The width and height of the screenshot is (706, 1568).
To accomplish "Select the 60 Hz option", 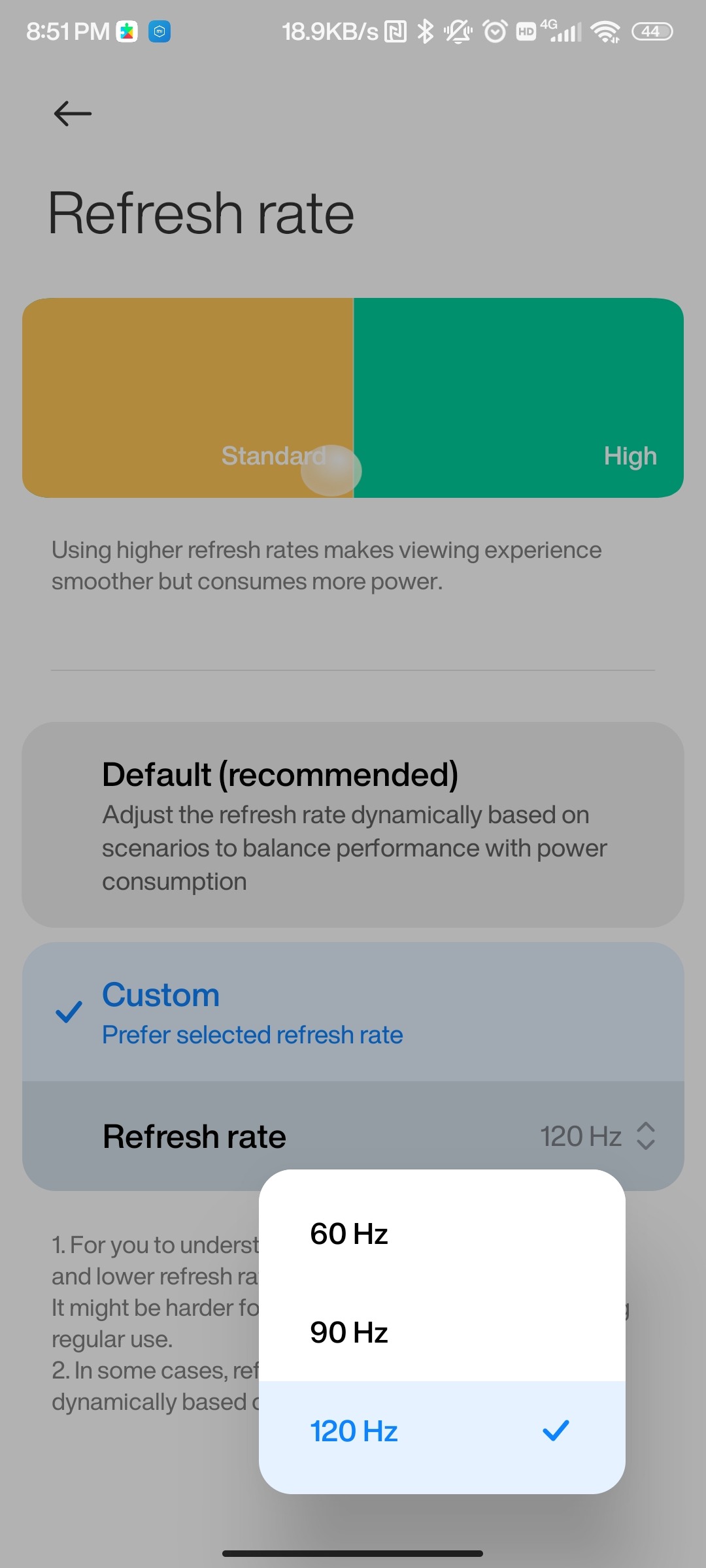I will coord(441,1234).
